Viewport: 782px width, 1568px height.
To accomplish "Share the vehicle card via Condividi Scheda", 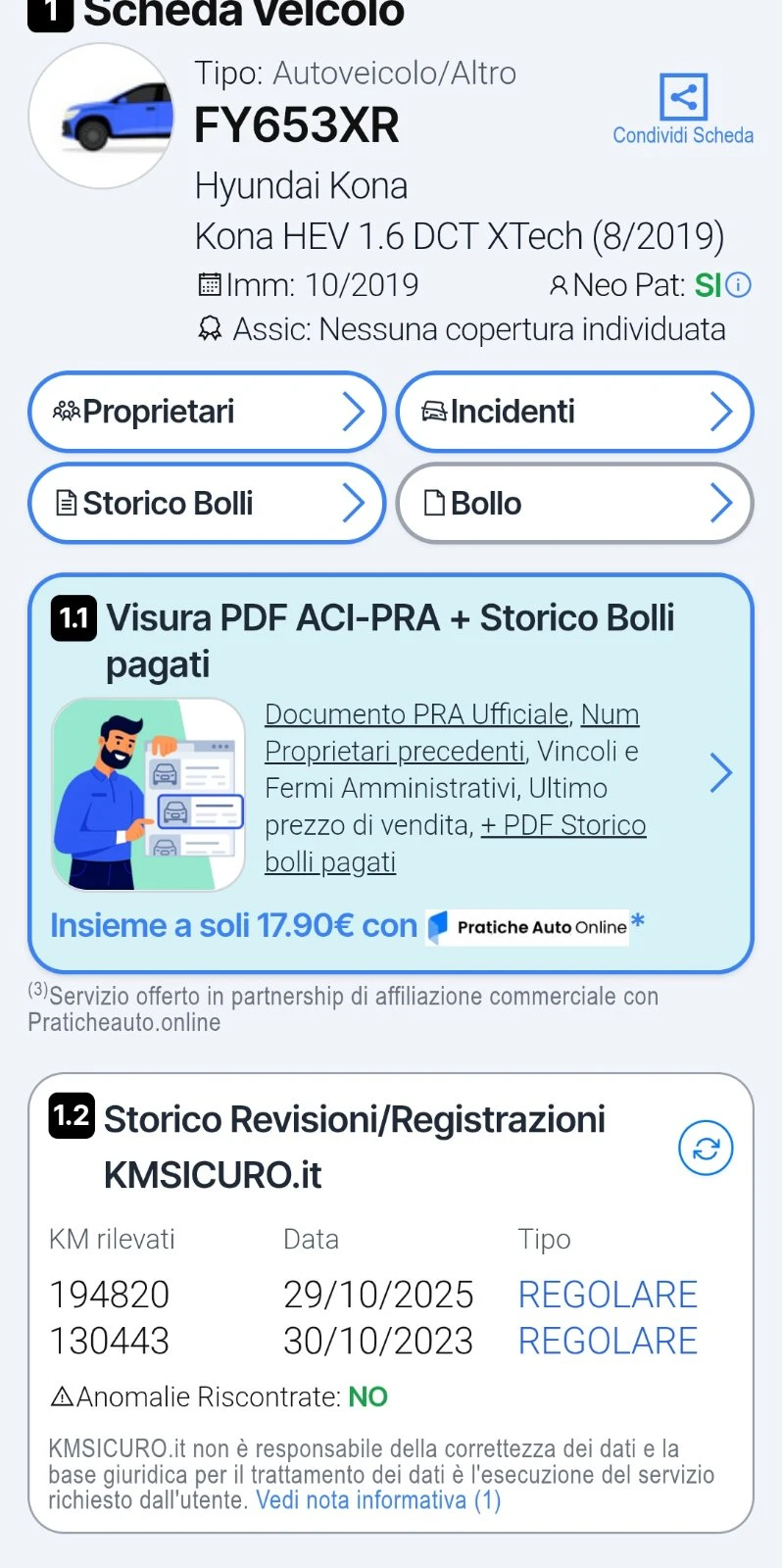I will click(x=683, y=110).
